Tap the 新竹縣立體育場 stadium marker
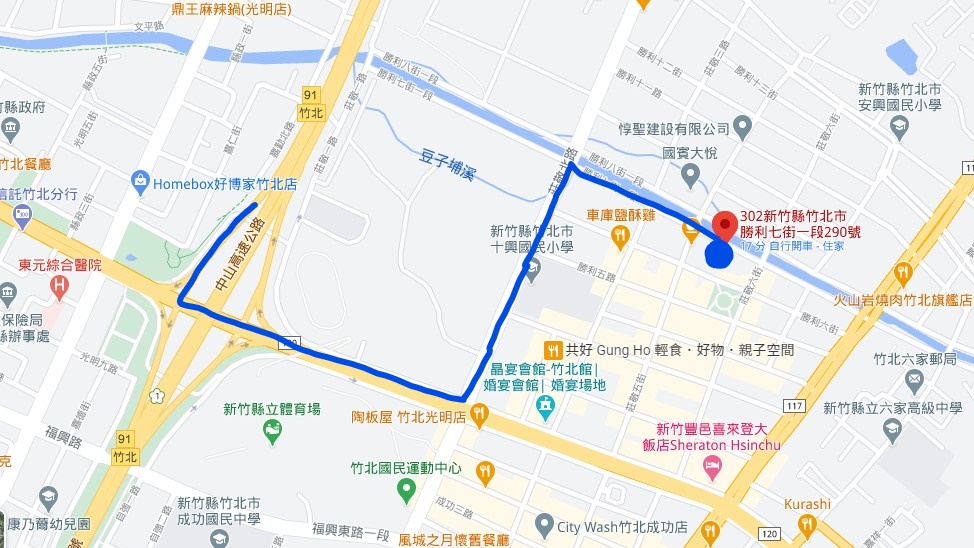The image size is (974, 548). point(271,430)
